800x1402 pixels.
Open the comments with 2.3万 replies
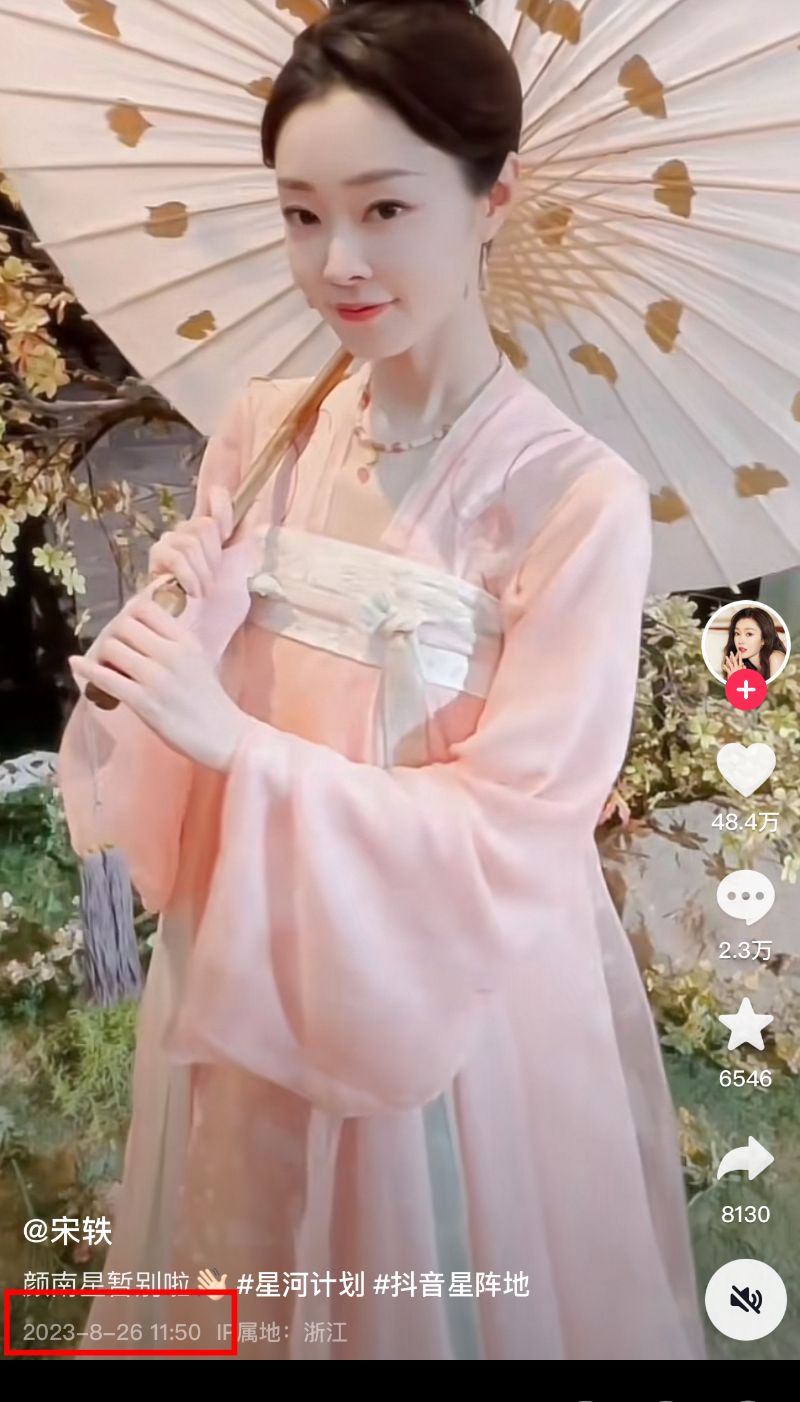tap(746, 897)
